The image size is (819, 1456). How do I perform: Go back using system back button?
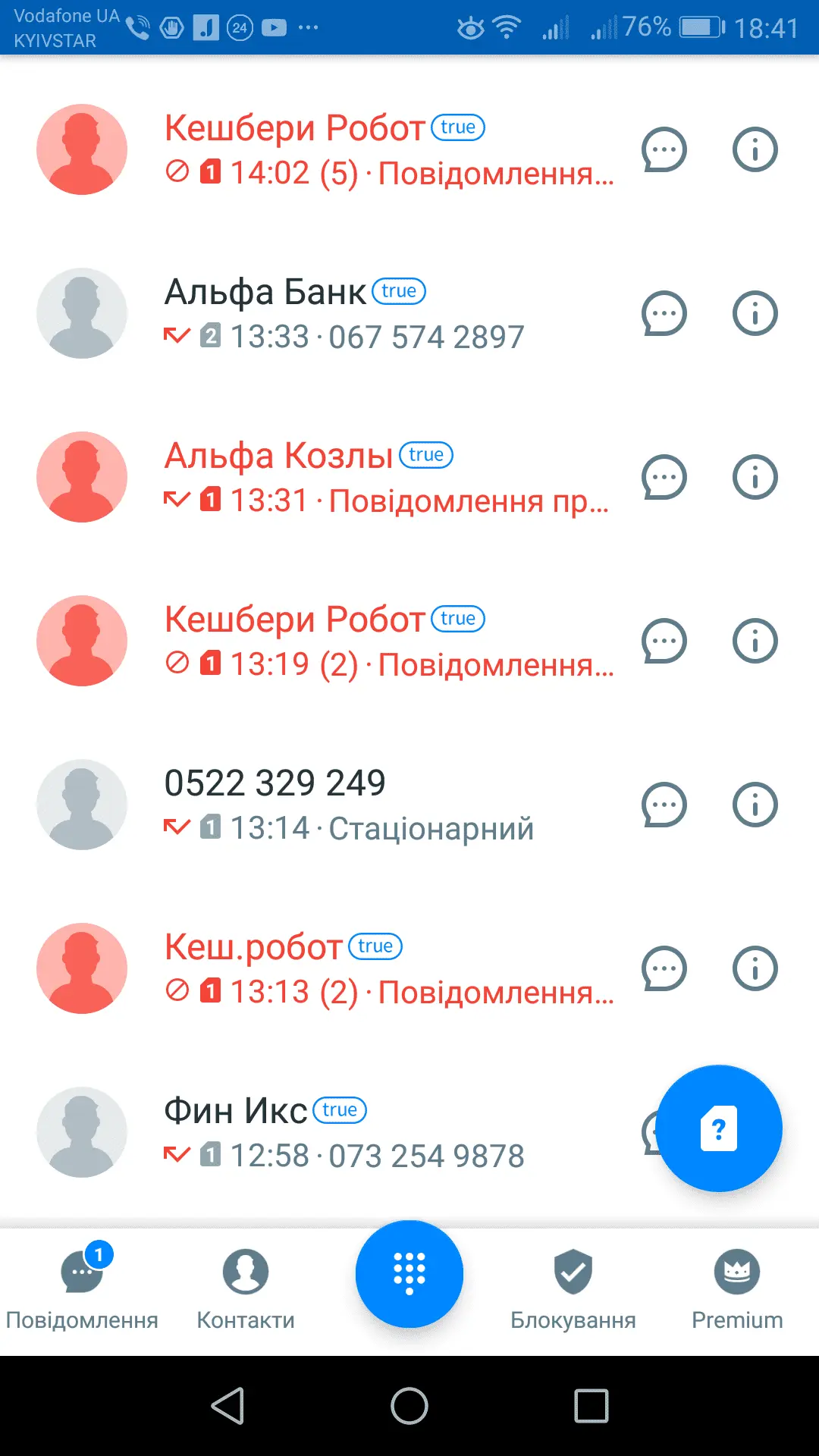coord(227,1406)
